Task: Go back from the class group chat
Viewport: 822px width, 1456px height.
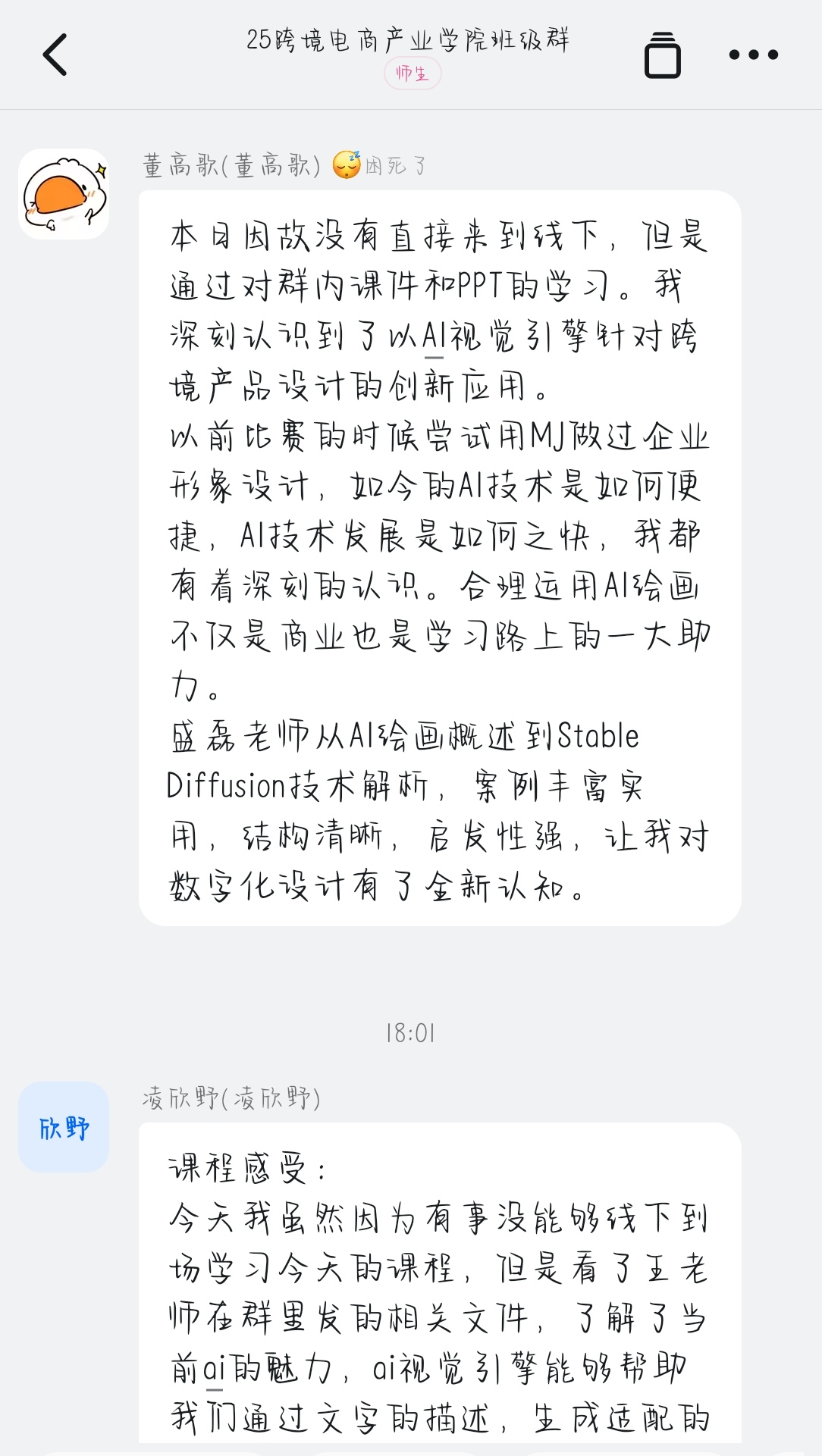Action: pos(55,55)
